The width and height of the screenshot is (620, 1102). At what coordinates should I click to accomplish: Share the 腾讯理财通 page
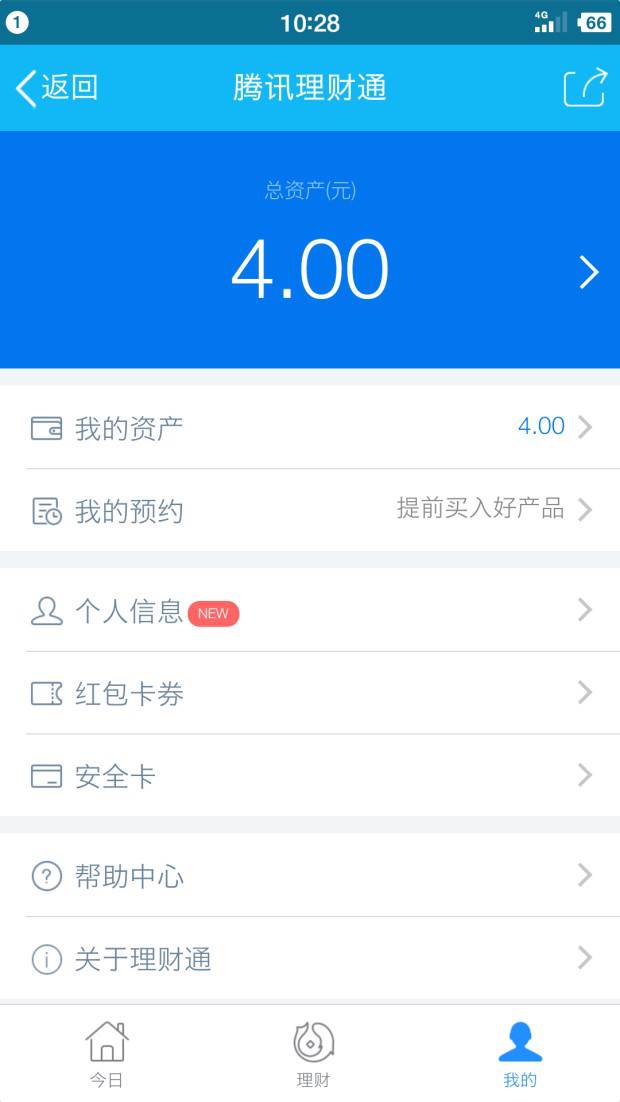pyautogui.click(x=585, y=88)
